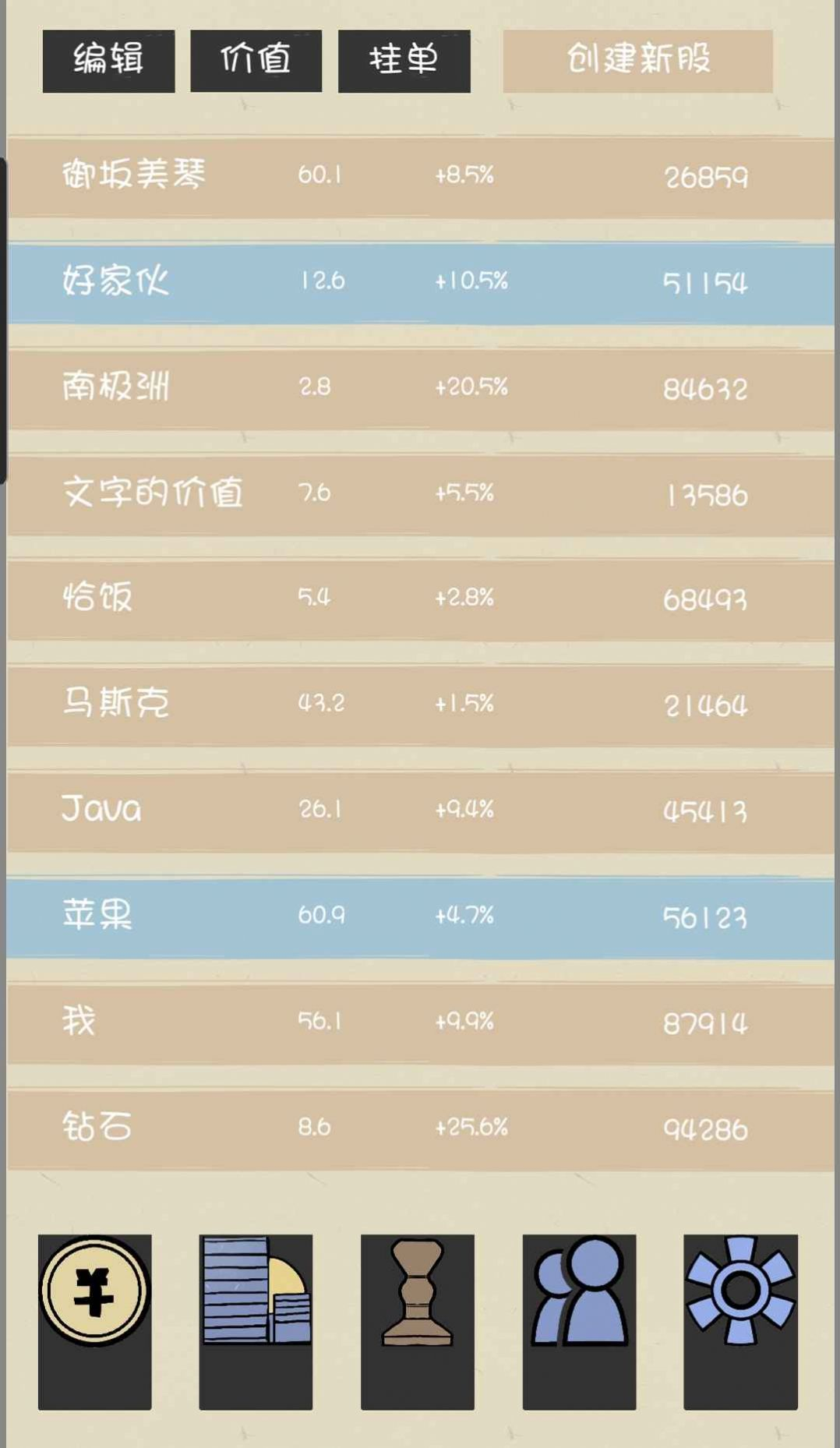Switch to the buildings tab
The image size is (840, 1448).
[x=256, y=1321]
